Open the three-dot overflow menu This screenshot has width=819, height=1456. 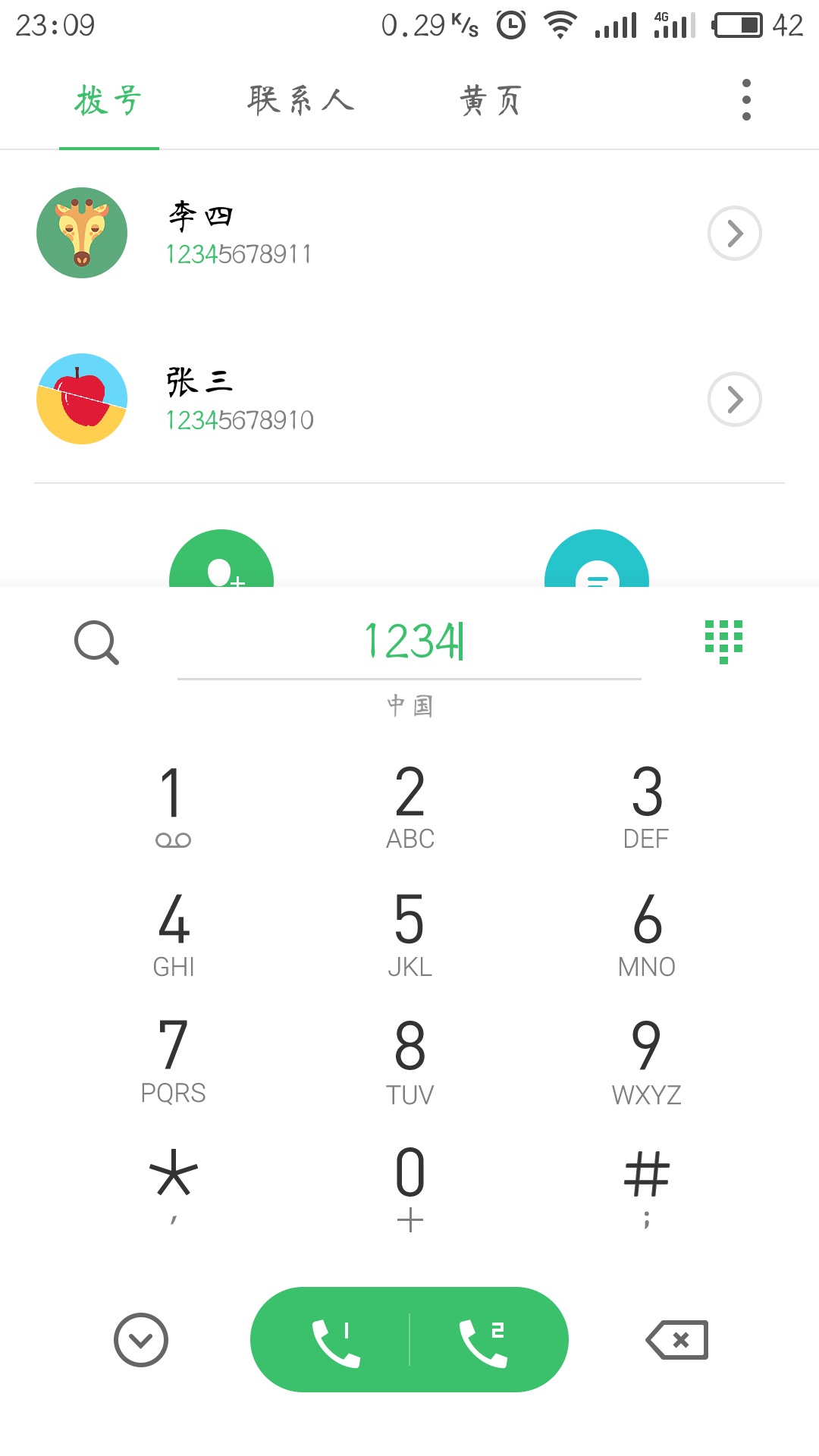746,100
